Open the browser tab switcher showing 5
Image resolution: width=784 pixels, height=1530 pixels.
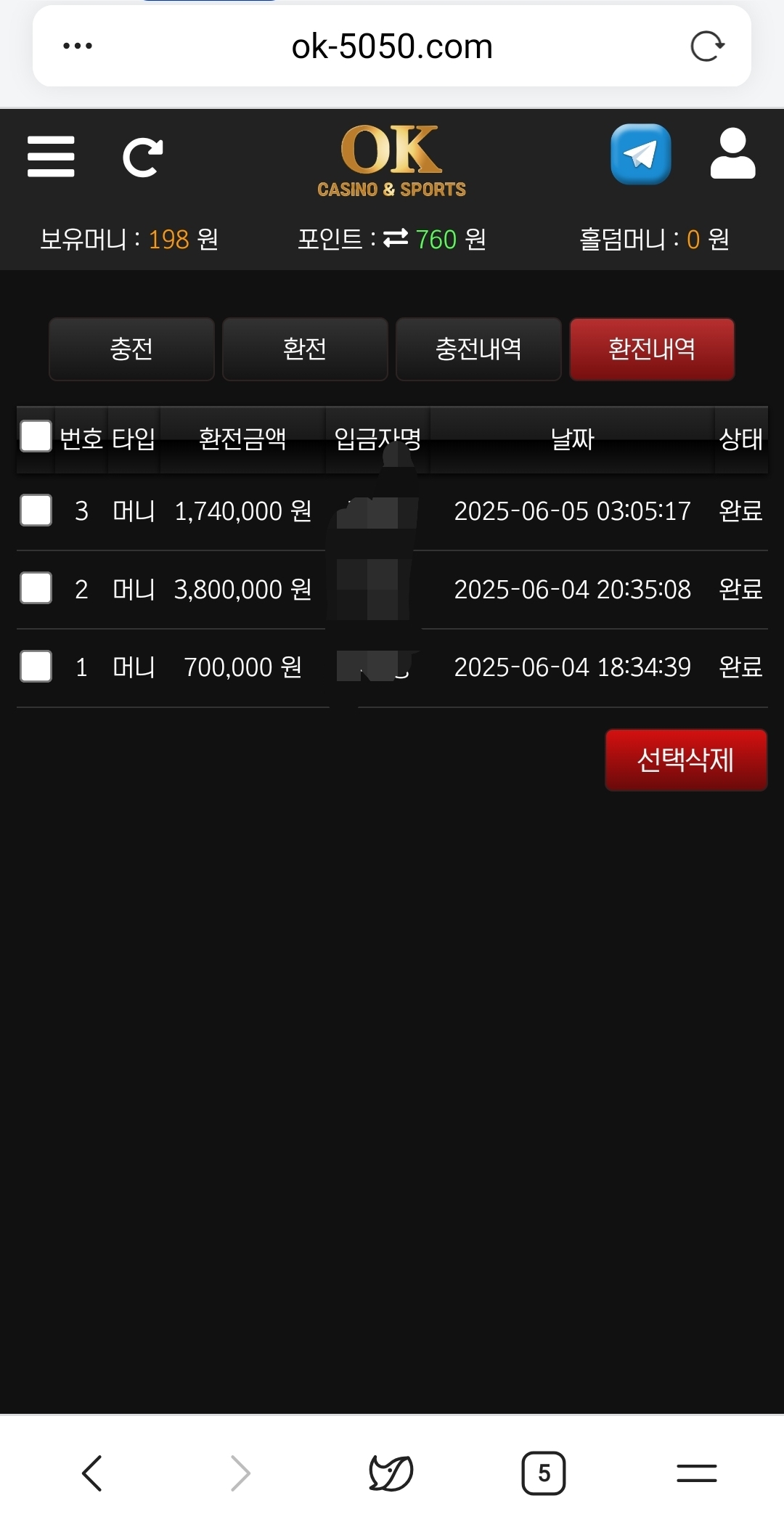click(x=544, y=1473)
